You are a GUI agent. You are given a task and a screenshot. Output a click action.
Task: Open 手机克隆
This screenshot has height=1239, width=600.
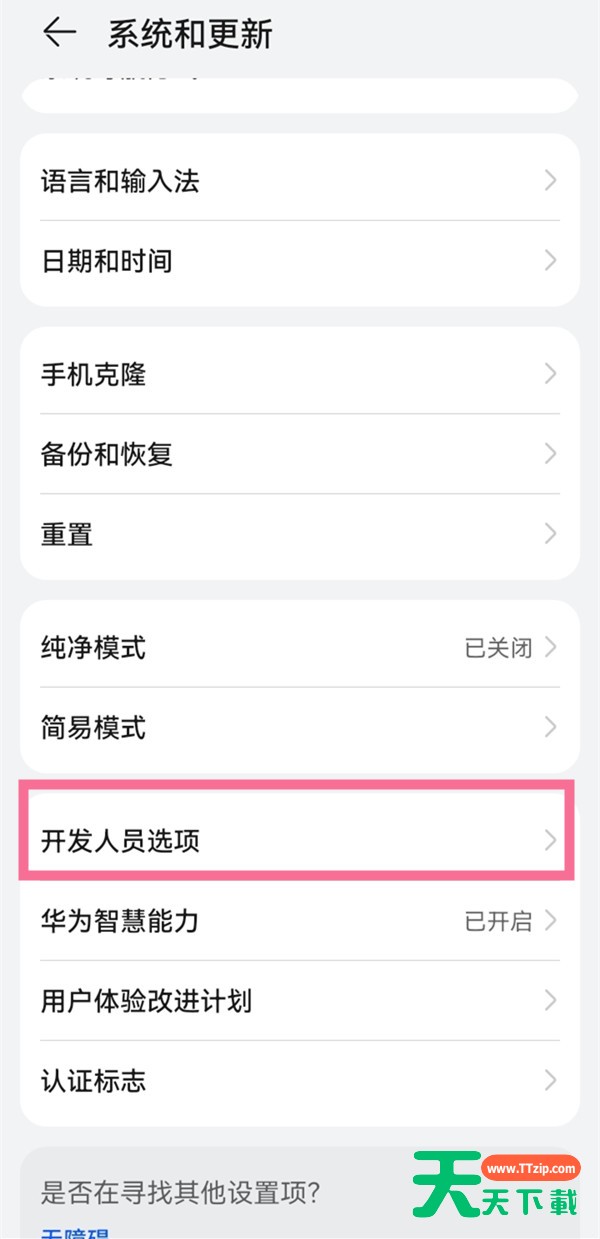point(300,374)
